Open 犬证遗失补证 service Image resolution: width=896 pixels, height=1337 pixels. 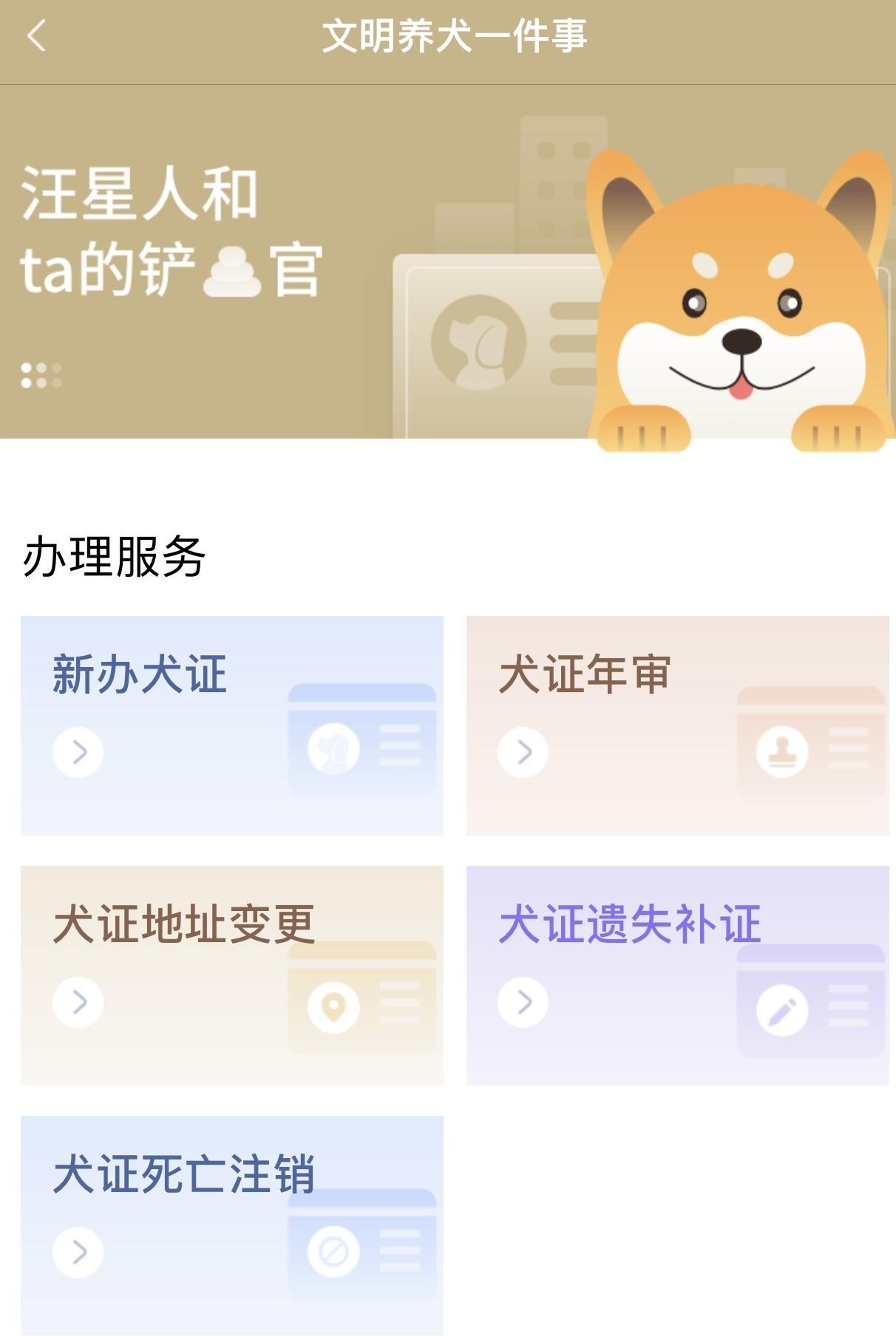pos(677,975)
